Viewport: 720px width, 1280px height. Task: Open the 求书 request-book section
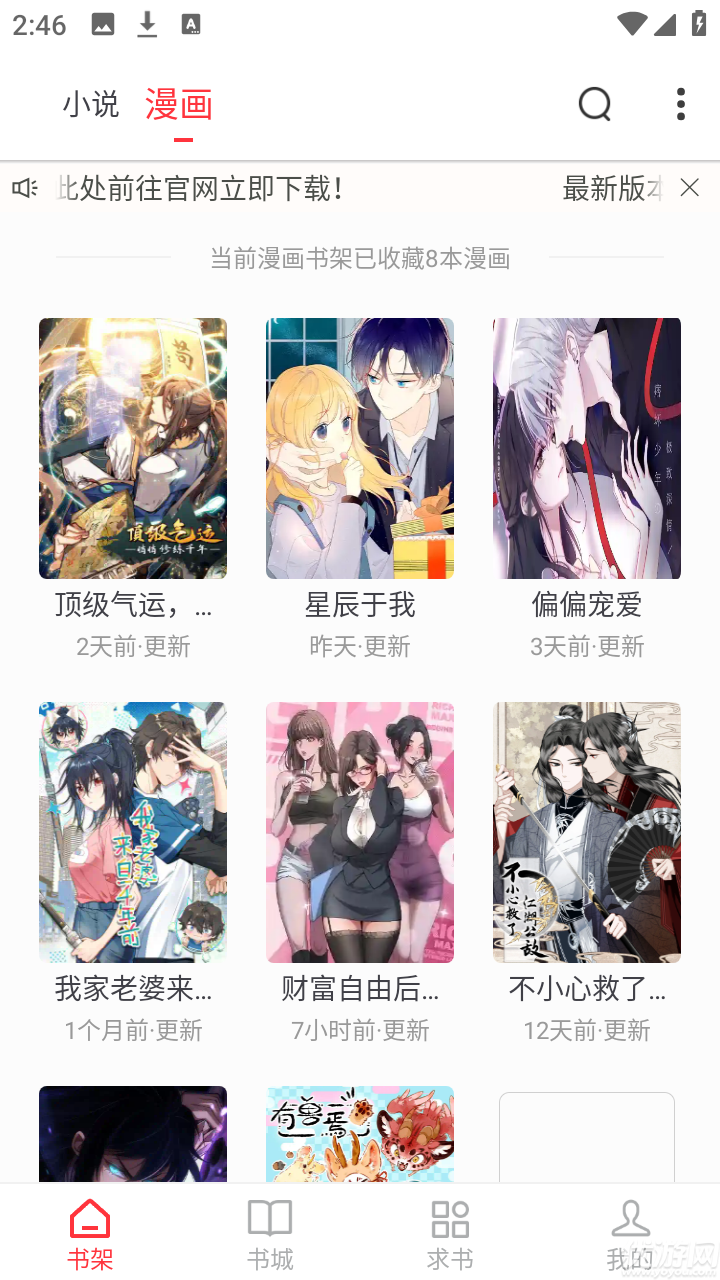[450, 1230]
